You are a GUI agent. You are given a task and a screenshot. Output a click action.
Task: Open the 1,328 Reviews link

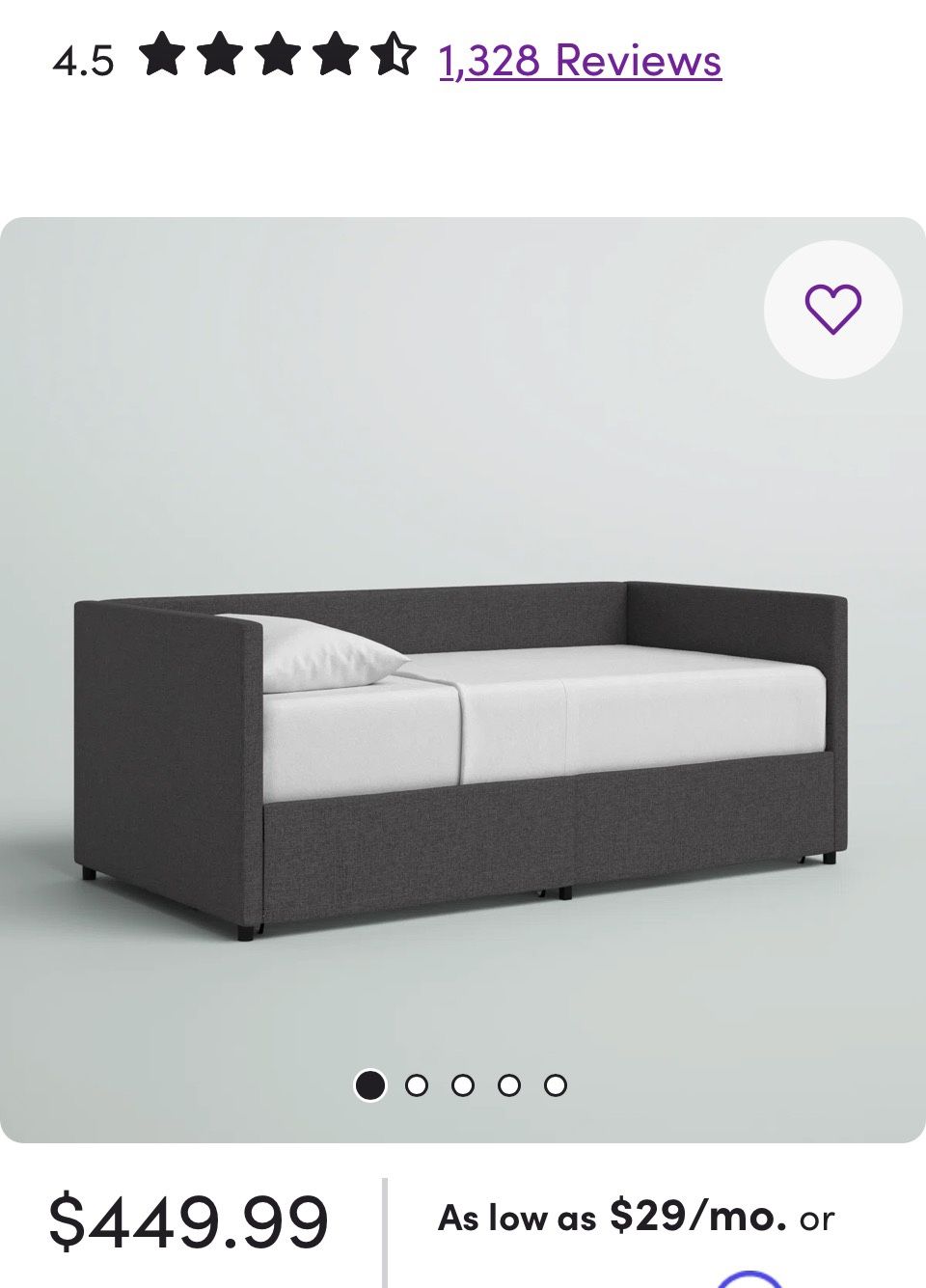click(x=580, y=60)
